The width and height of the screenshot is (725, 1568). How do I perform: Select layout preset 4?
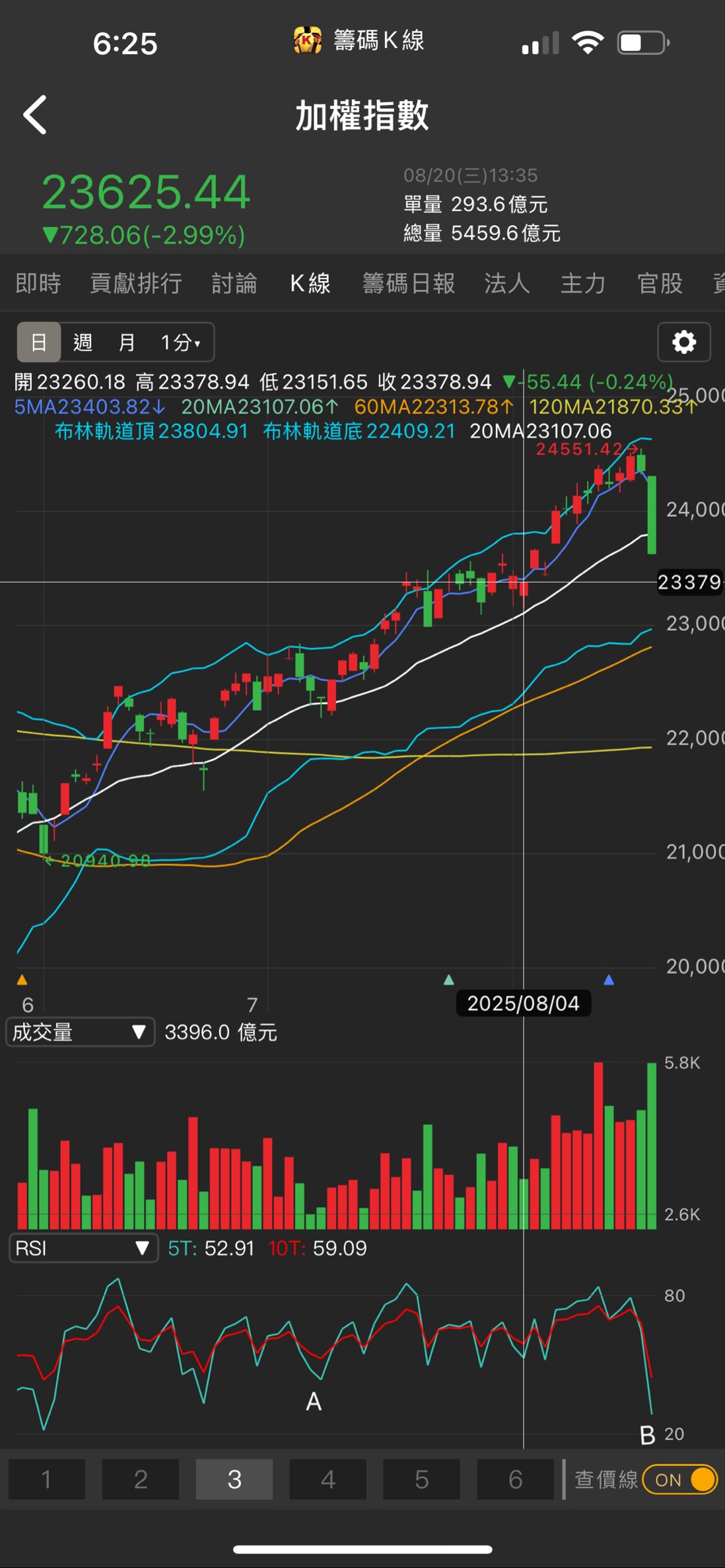pos(328,1480)
